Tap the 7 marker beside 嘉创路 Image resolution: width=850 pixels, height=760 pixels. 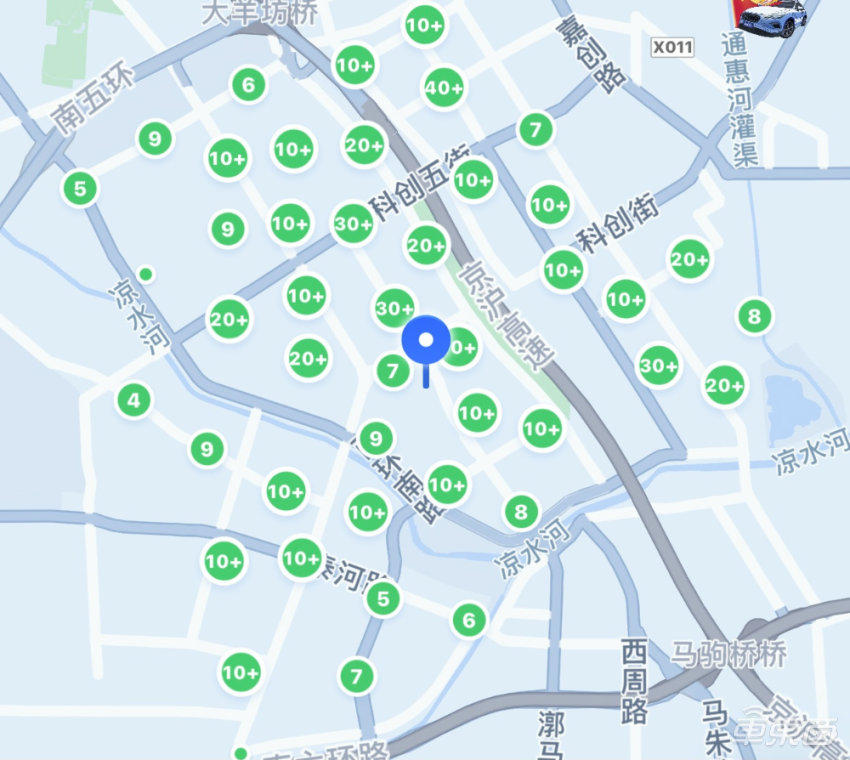point(536,129)
